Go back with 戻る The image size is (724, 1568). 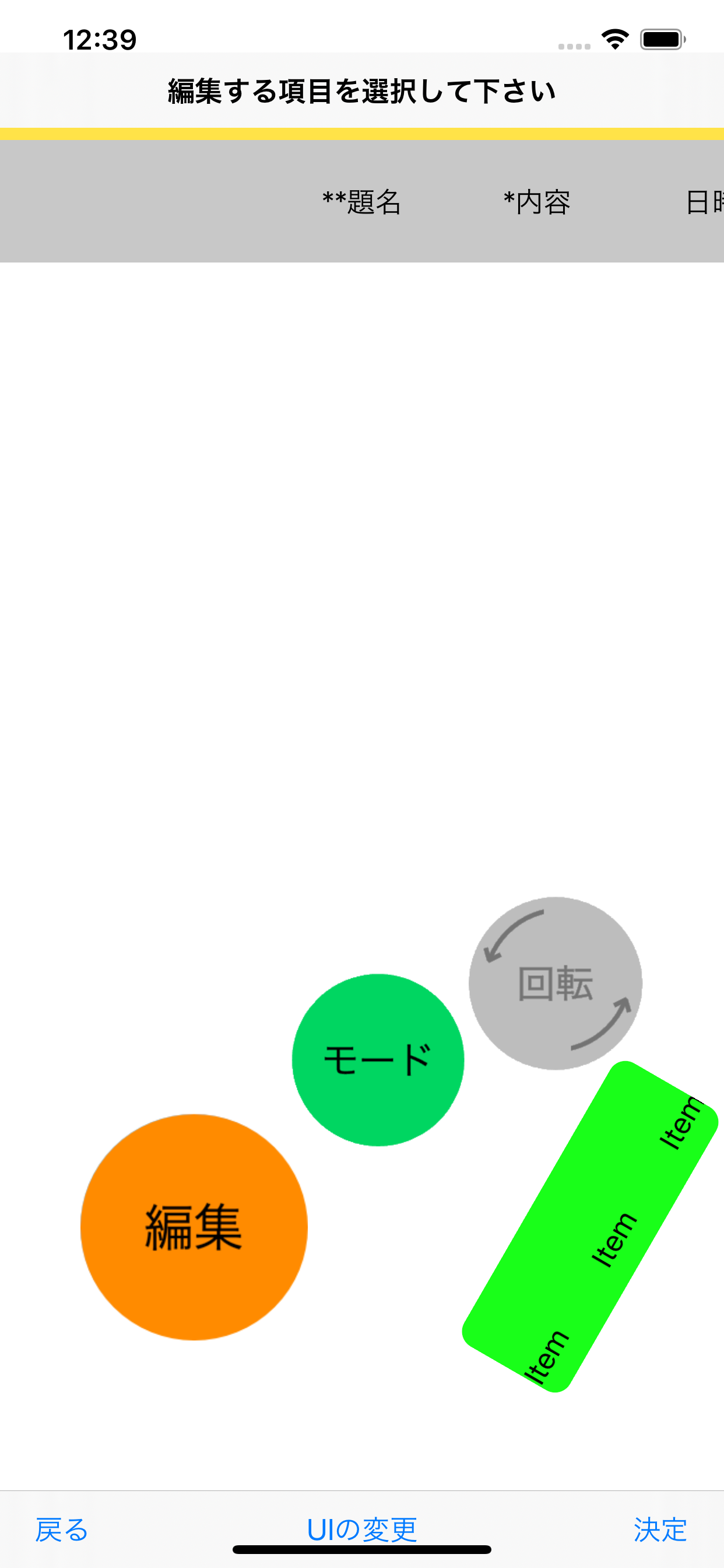coord(61,1529)
